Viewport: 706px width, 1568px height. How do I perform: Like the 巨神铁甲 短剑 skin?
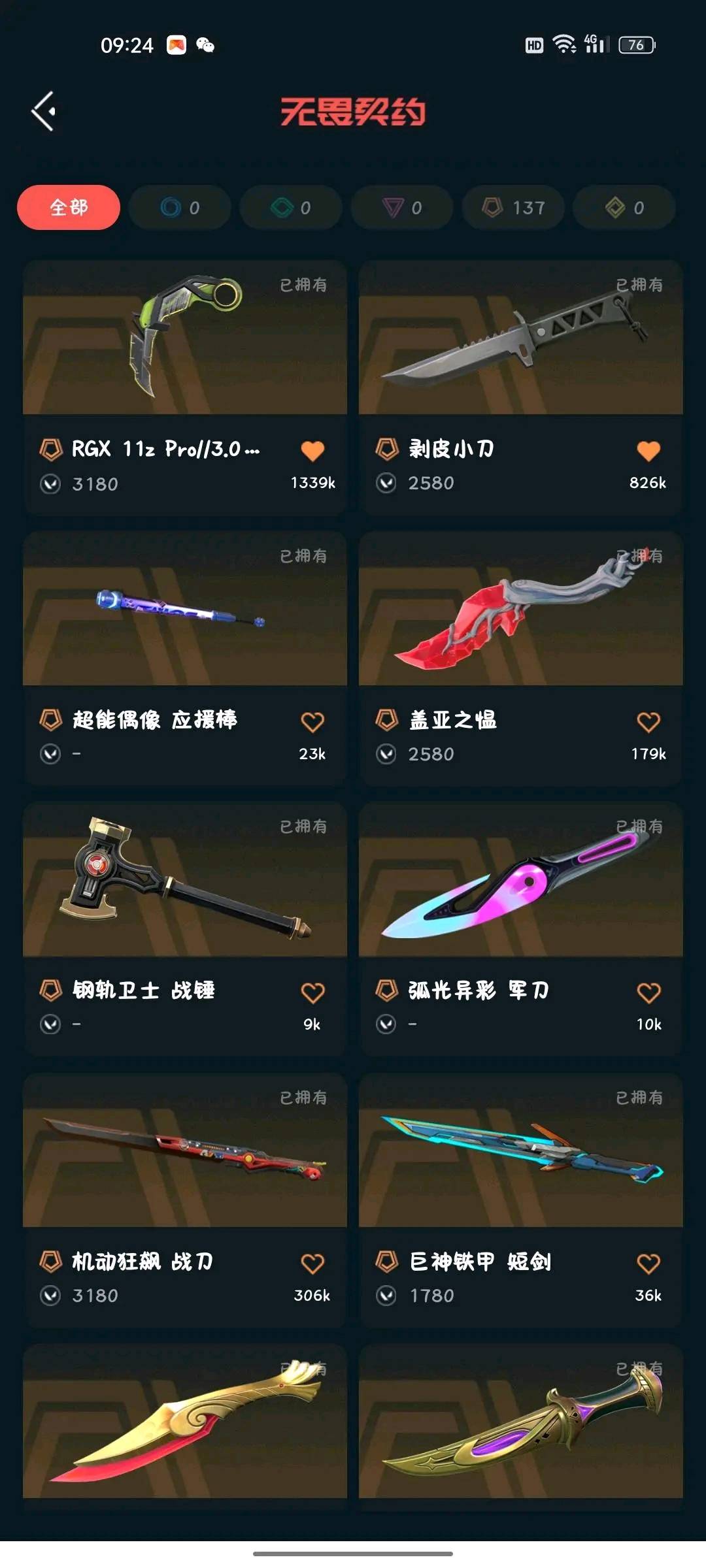click(x=648, y=1264)
